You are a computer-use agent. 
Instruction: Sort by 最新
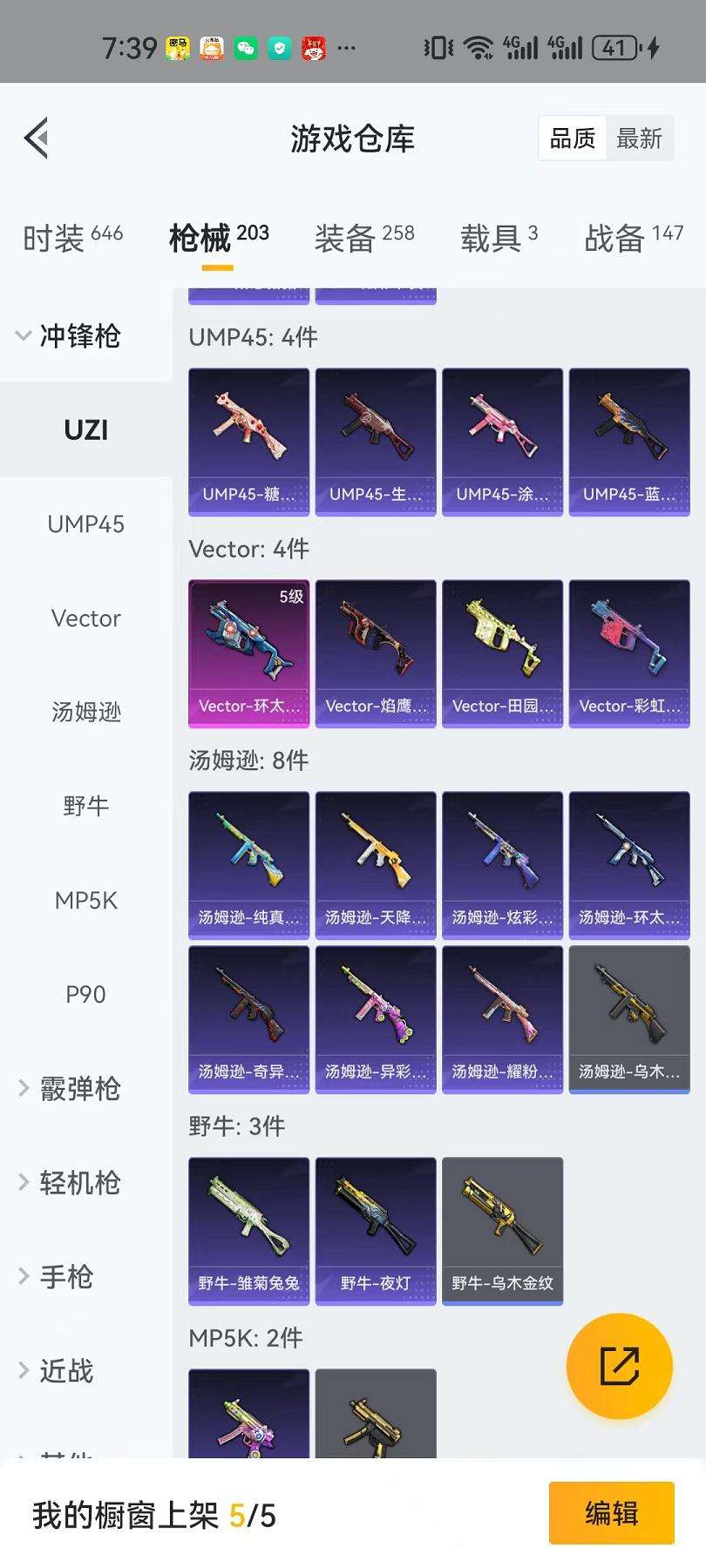click(x=639, y=139)
